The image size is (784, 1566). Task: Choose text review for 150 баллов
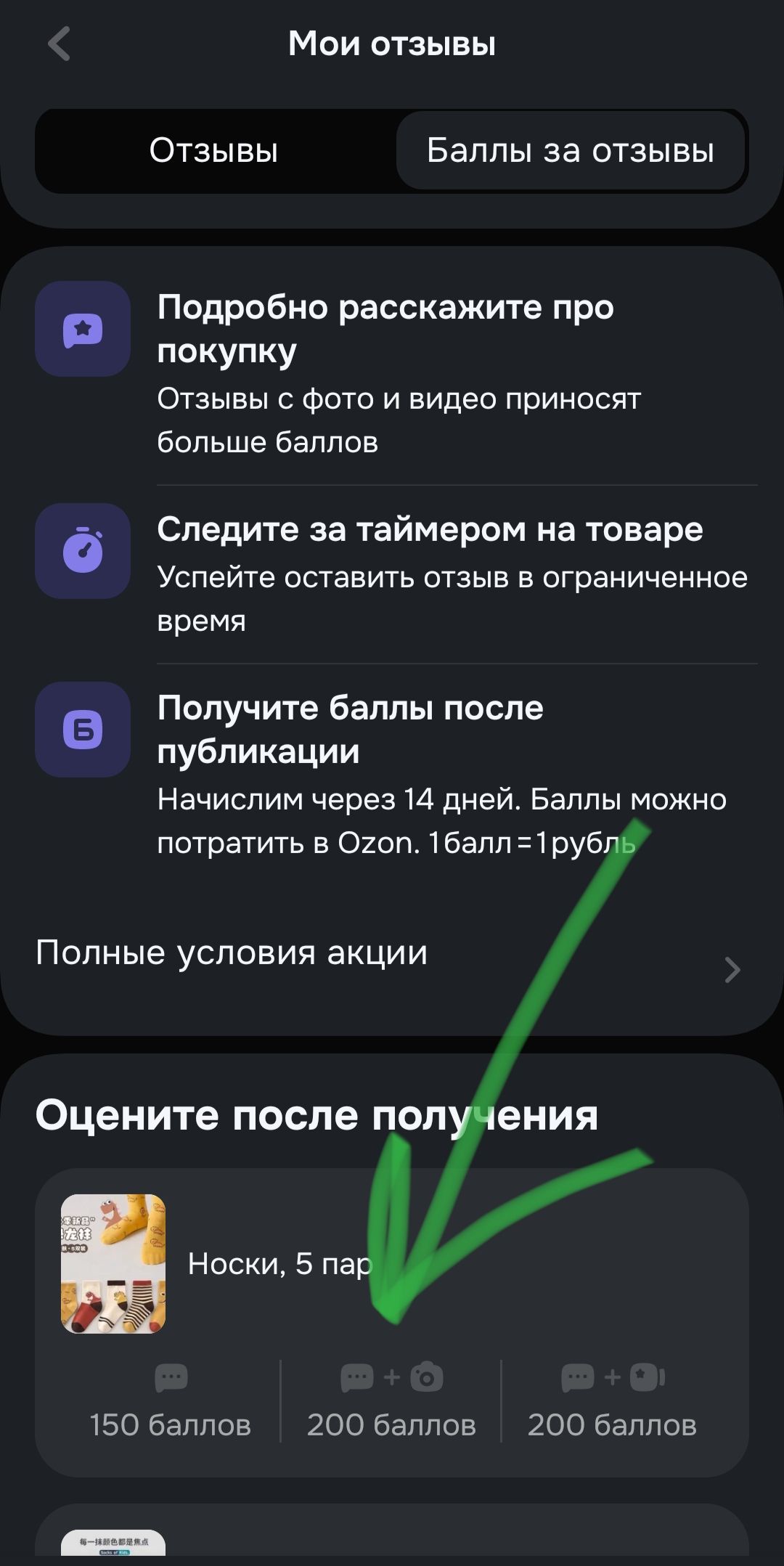coord(171,1401)
